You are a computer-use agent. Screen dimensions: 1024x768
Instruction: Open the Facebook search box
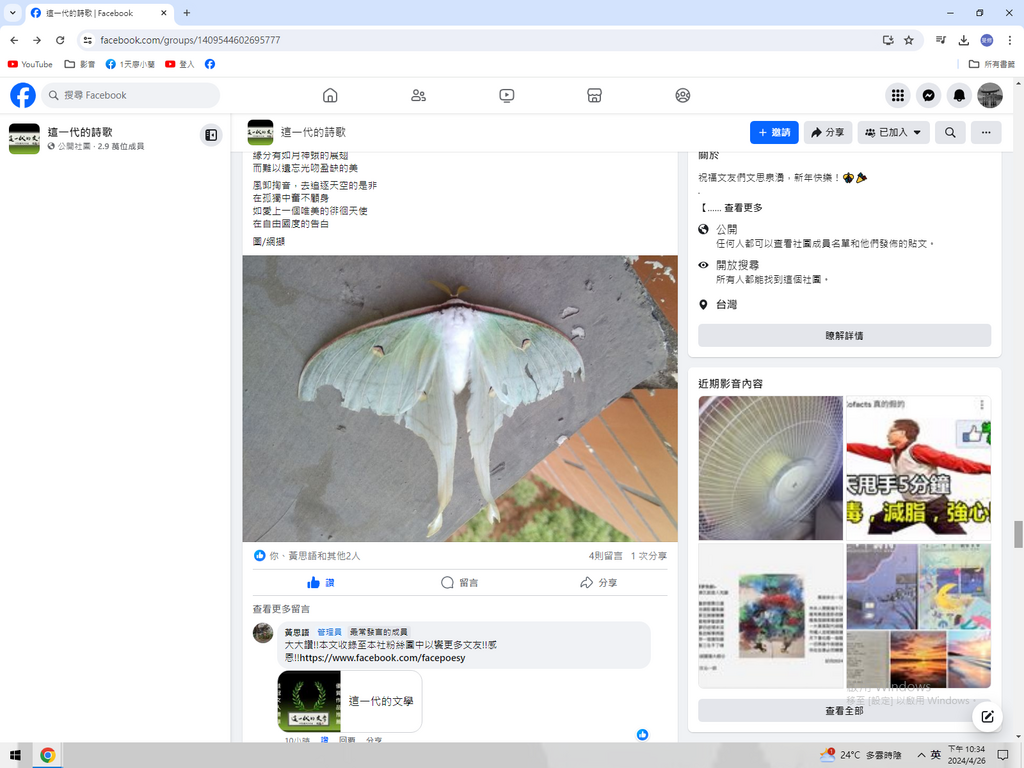[x=130, y=95]
